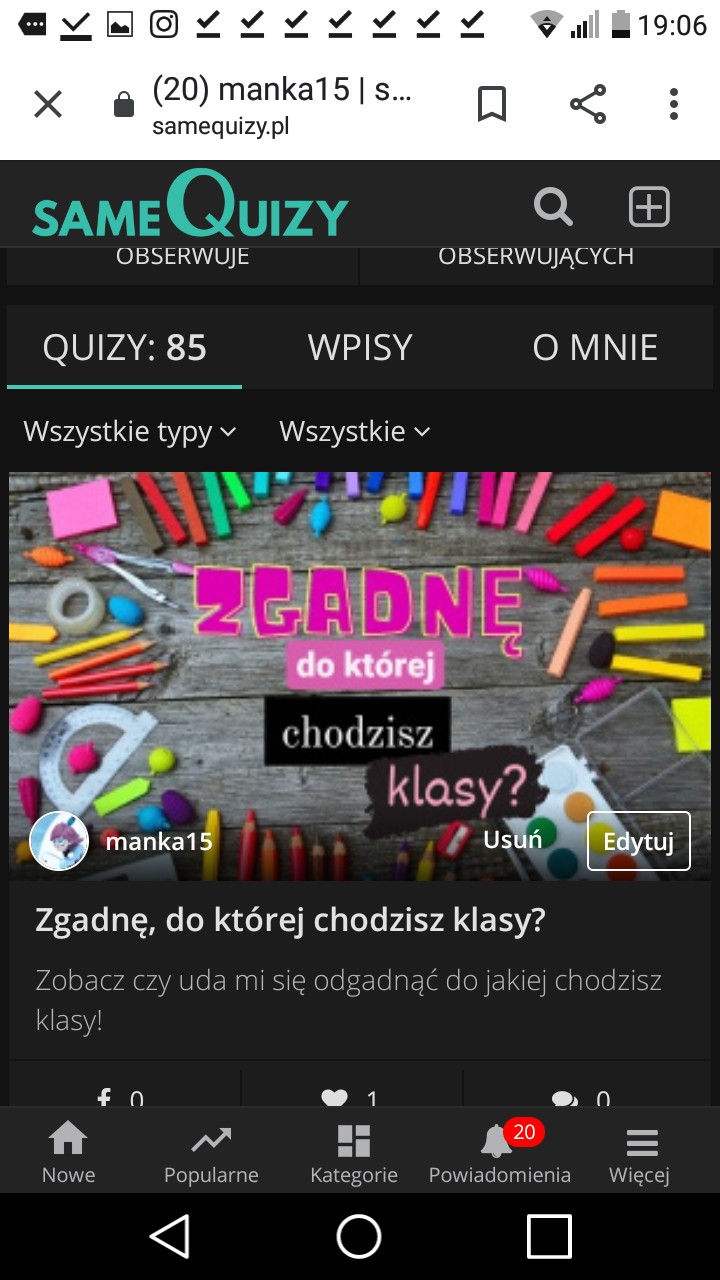720x1280 pixels.
Task: Select the QUIZY: 85 tab
Action: (125, 347)
